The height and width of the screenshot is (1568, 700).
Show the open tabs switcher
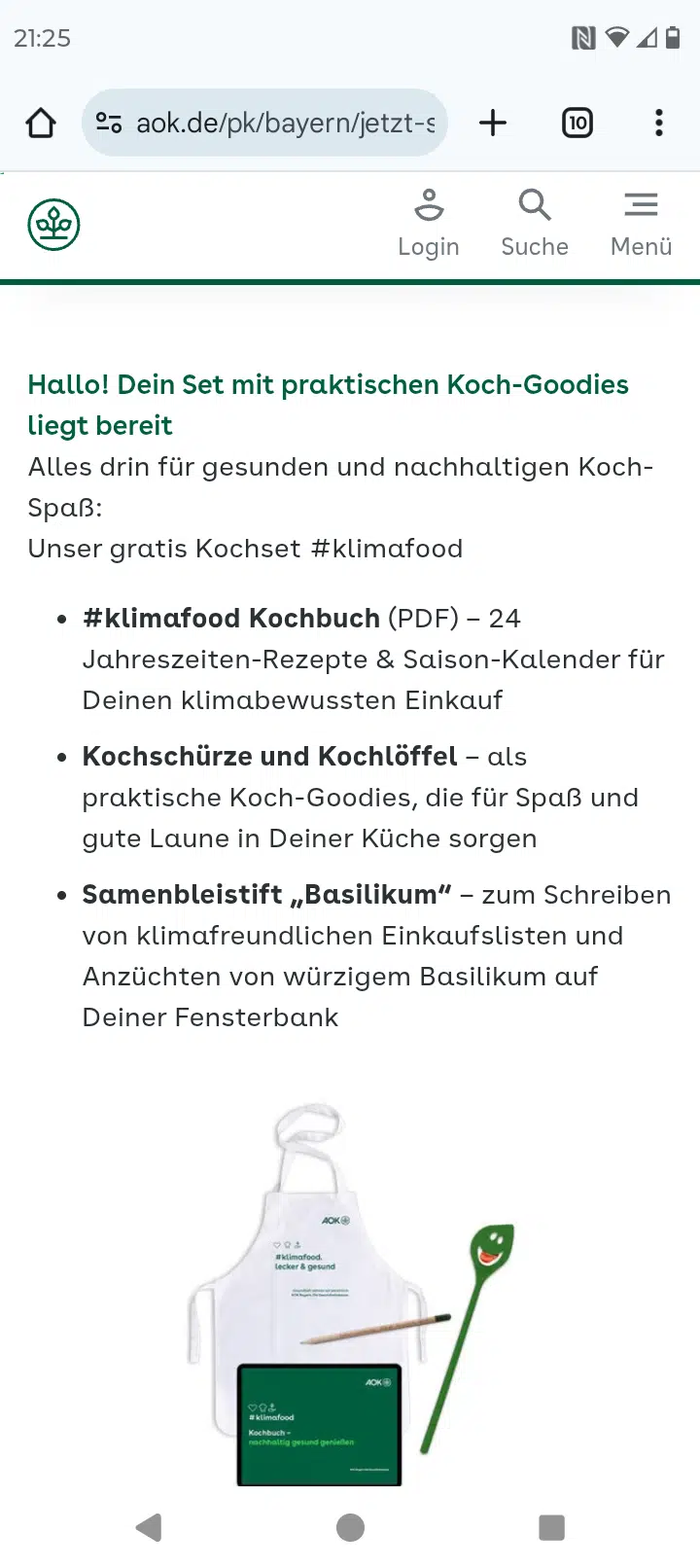[577, 123]
